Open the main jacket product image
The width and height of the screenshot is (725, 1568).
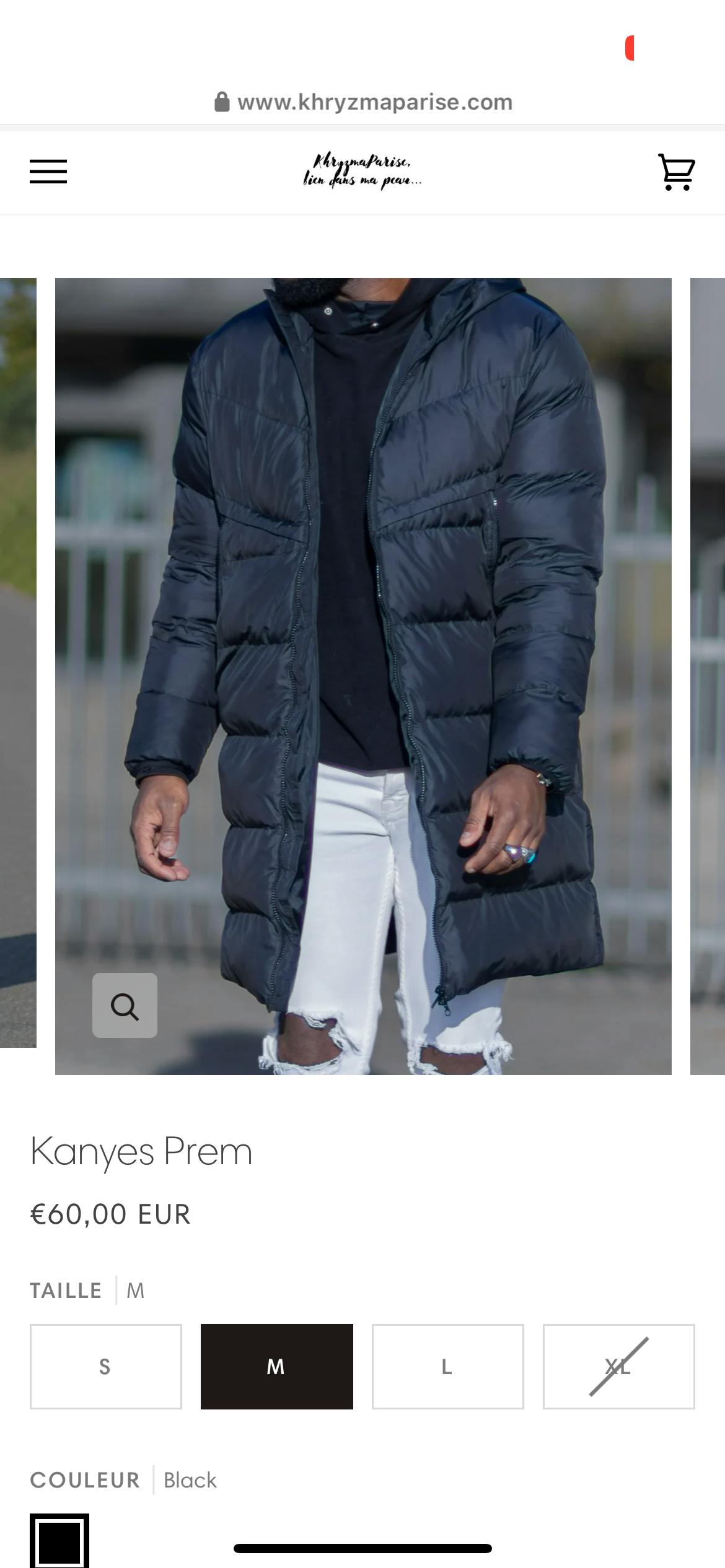[x=363, y=619]
